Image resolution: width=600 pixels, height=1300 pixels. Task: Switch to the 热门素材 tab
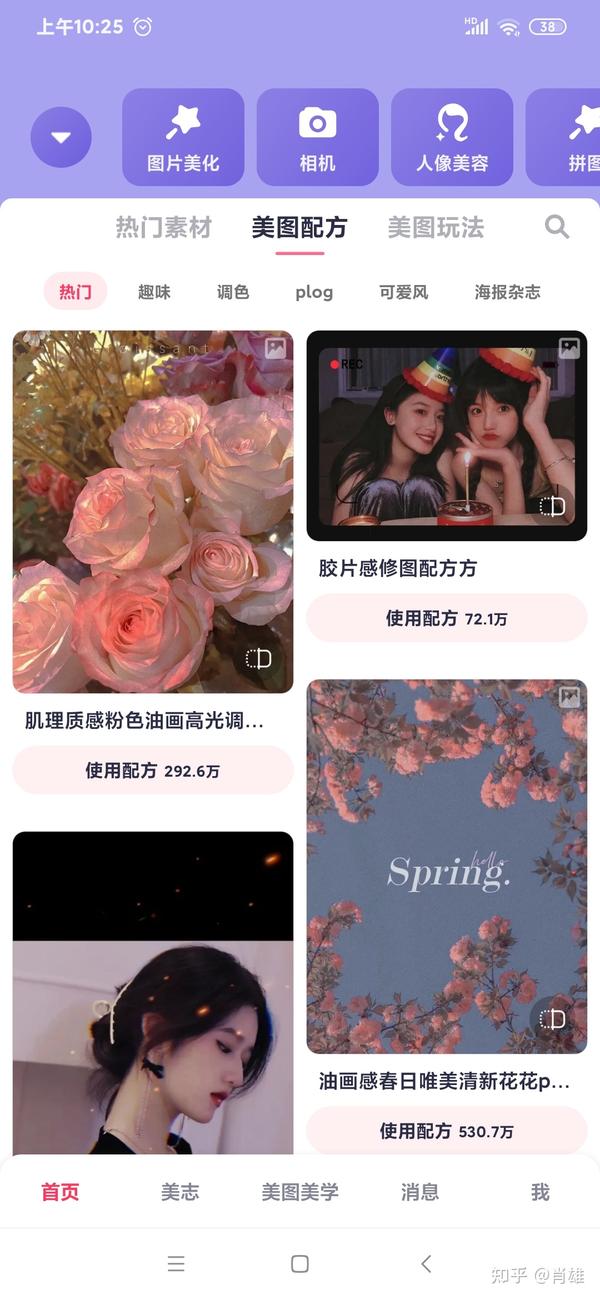click(164, 227)
